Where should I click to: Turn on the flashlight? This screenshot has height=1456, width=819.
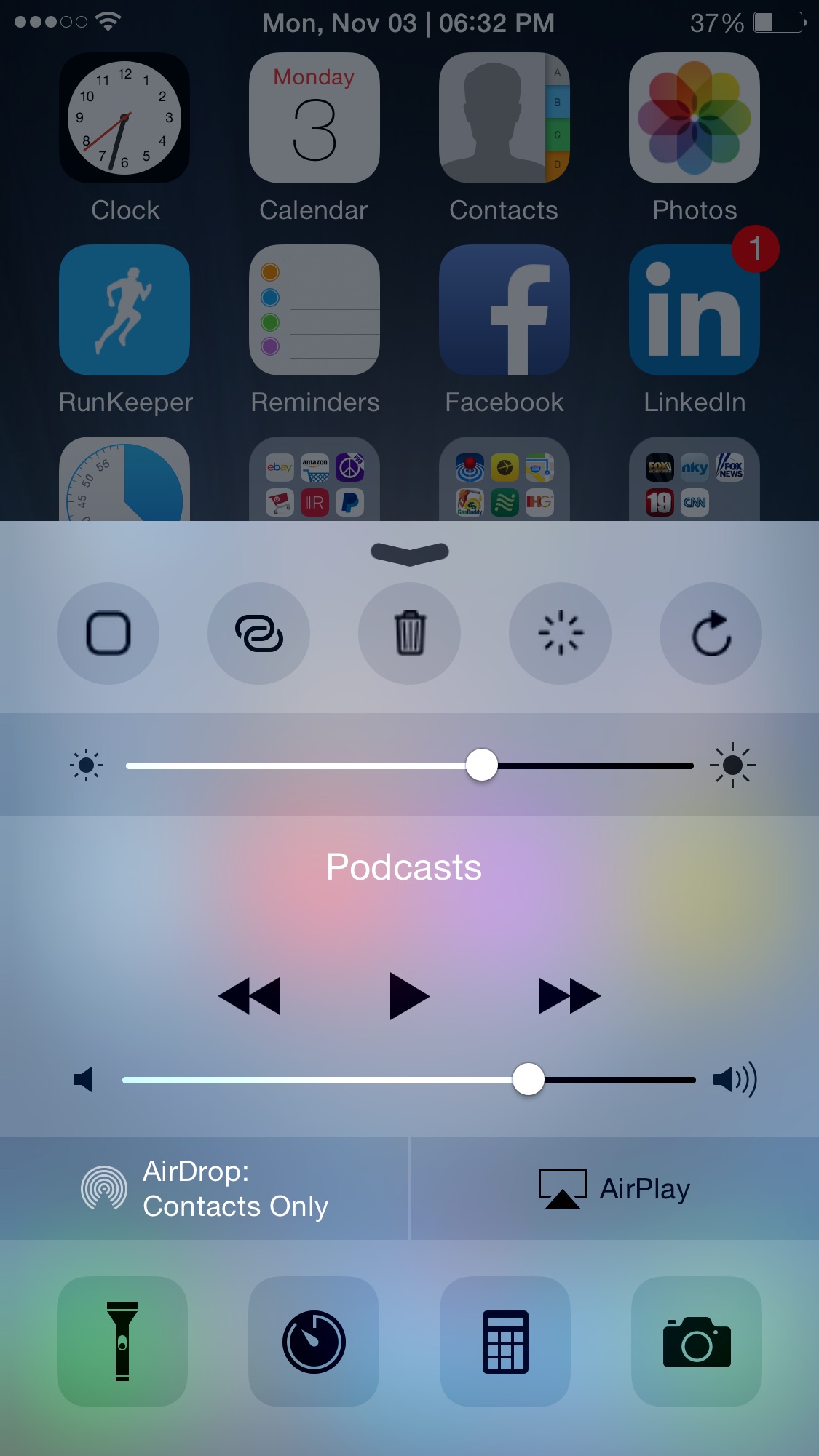(122, 1341)
